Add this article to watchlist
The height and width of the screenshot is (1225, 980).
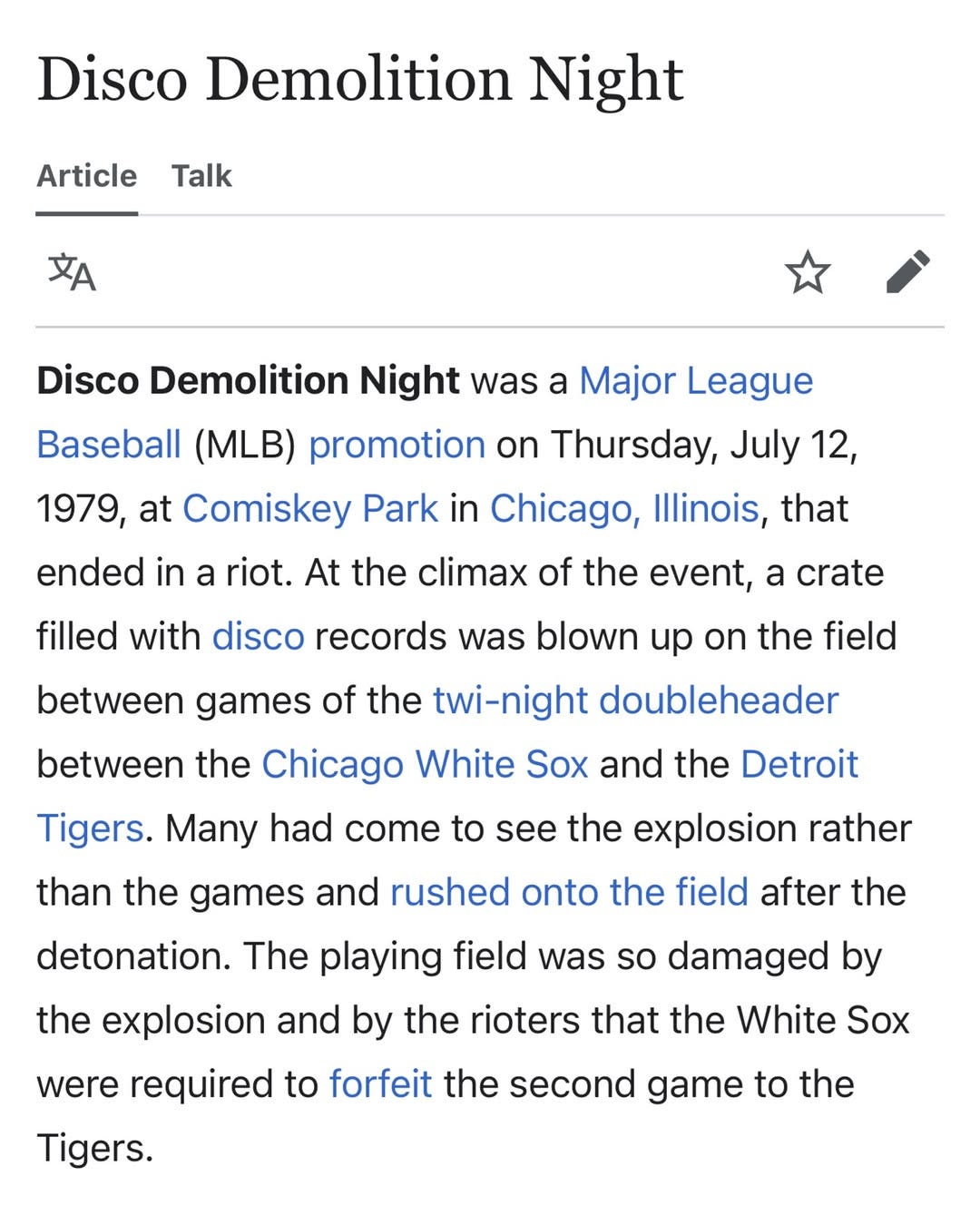point(807,273)
